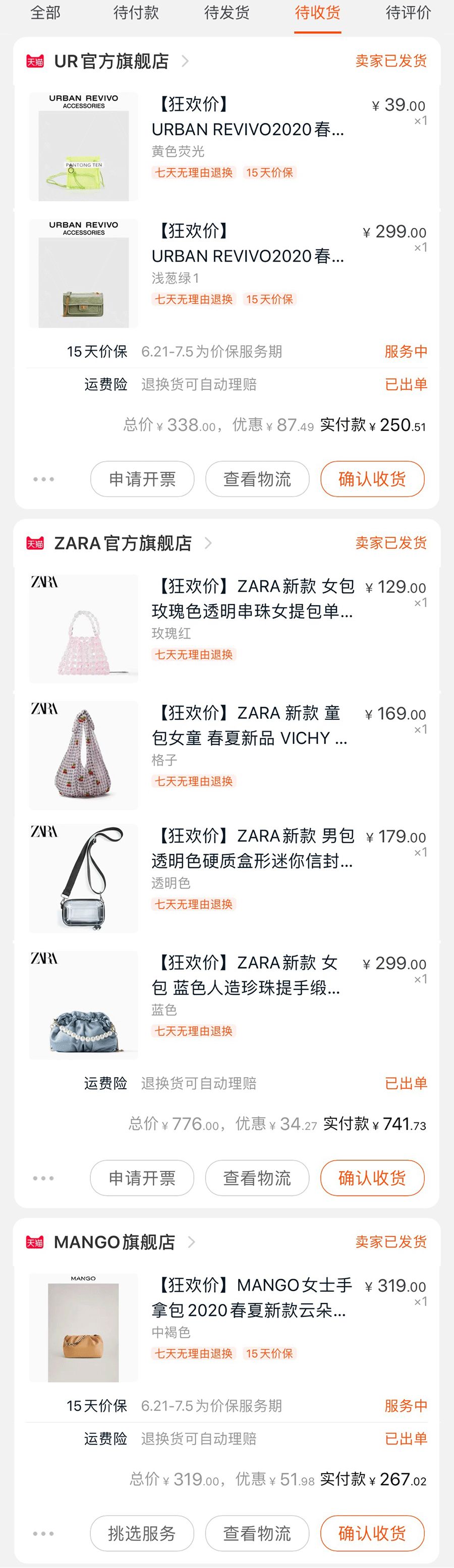Image resolution: width=454 pixels, height=1568 pixels.
Task: Switch to the 待付款 tab
Action: pyautogui.click(x=136, y=13)
